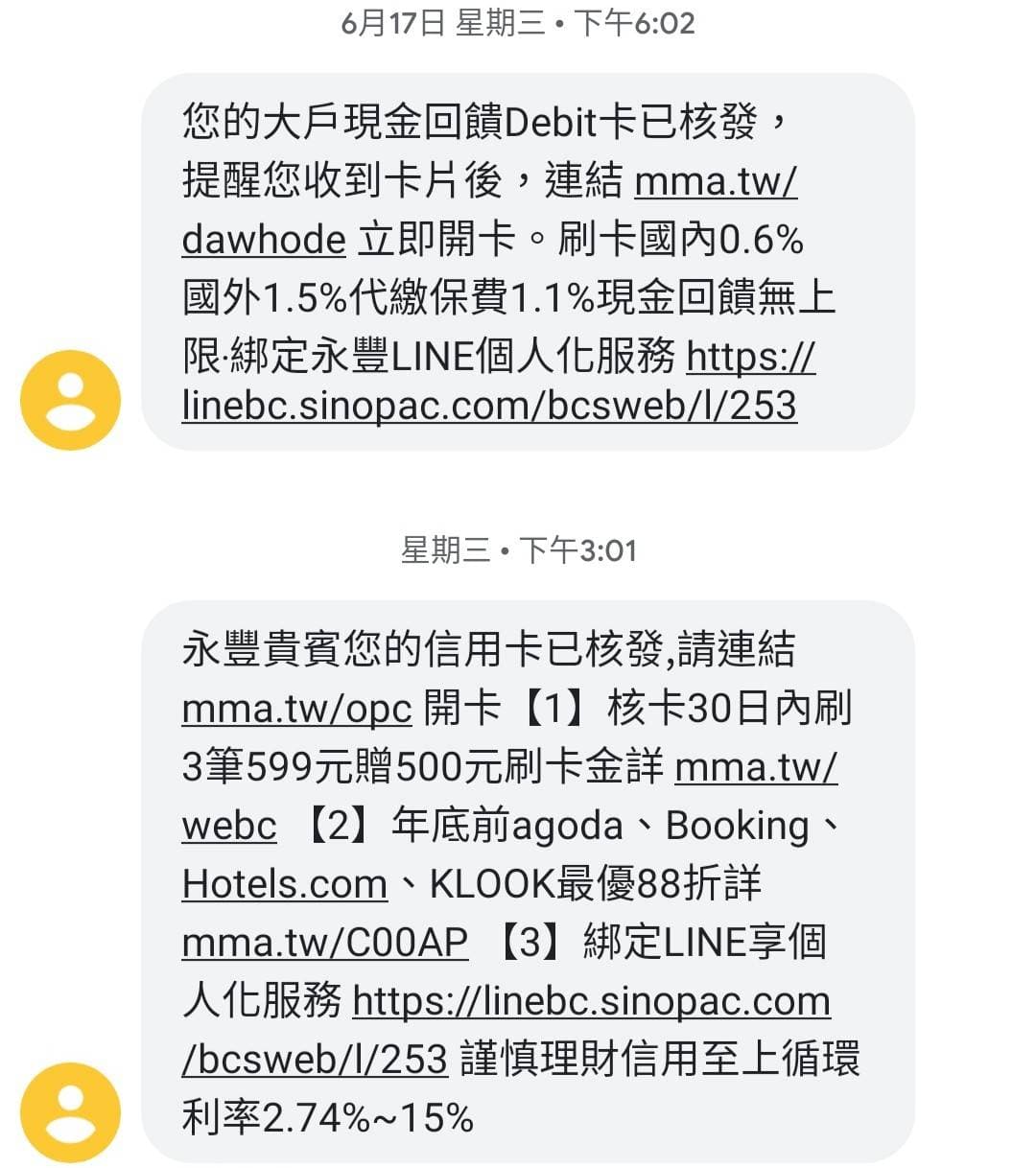Click the yellow contact avatar beside first message

(69, 400)
